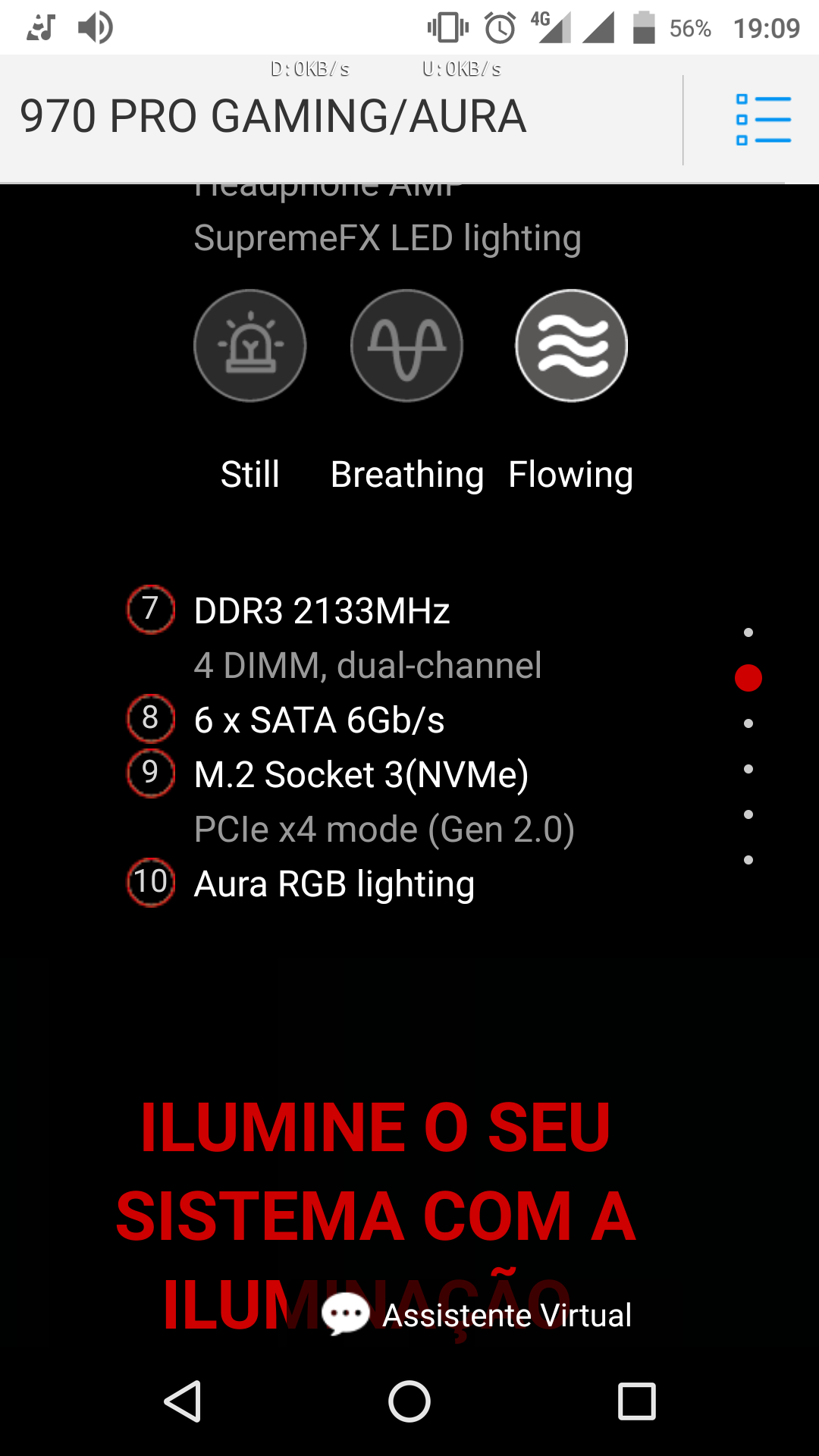The image size is (819, 1456).
Task: Jump to the last page indicator dot
Action: pos(748,860)
